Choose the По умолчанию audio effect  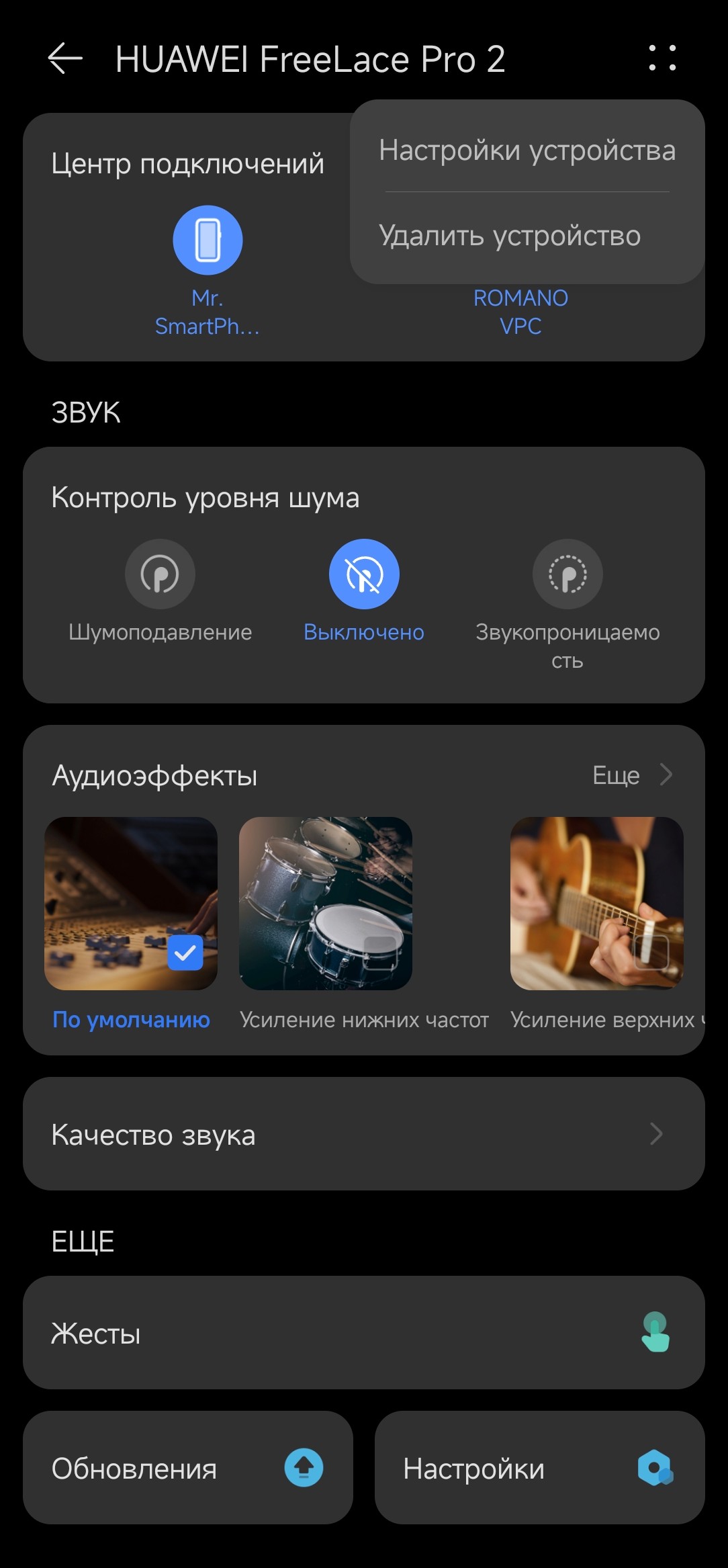131,904
